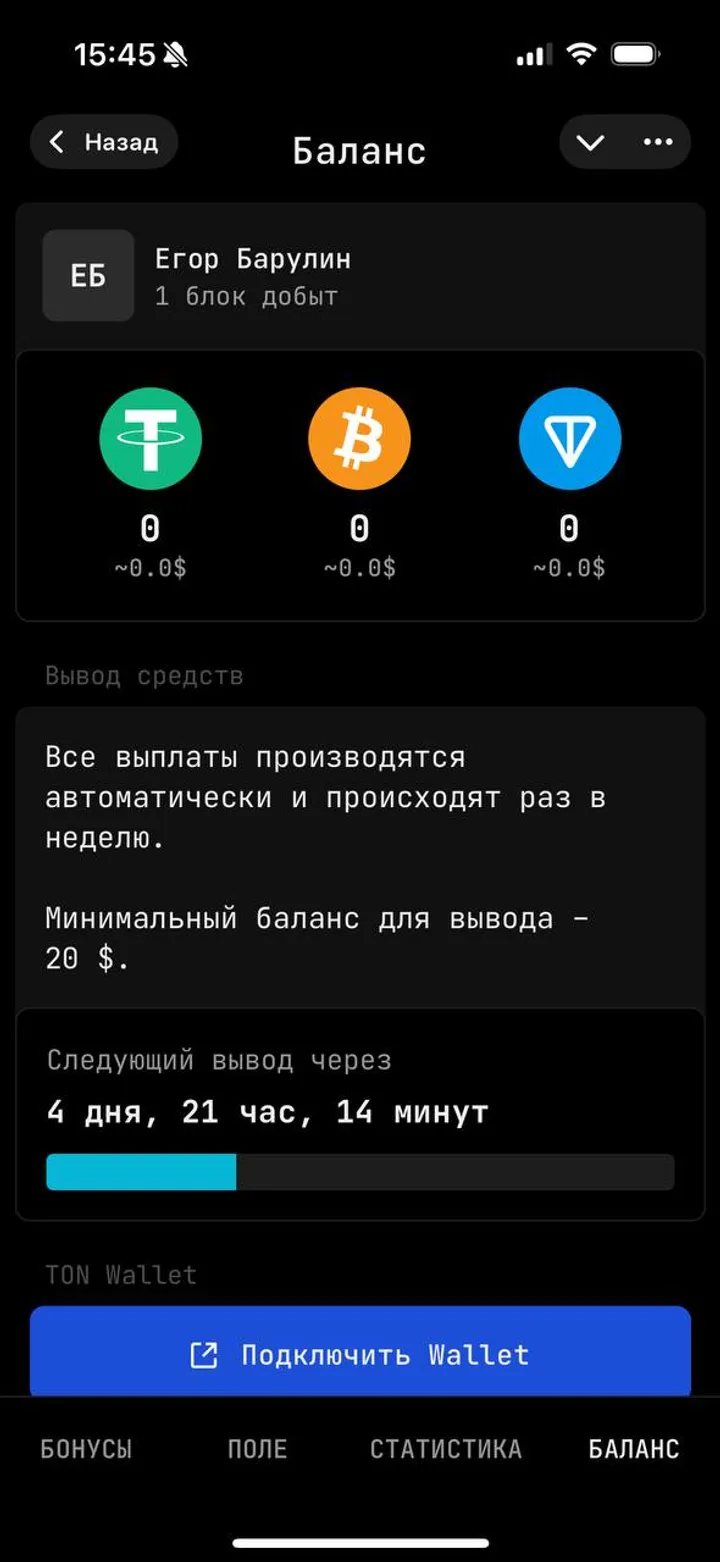Select the Bitcoin currency icon
The image size is (720, 1562).
click(359, 438)
